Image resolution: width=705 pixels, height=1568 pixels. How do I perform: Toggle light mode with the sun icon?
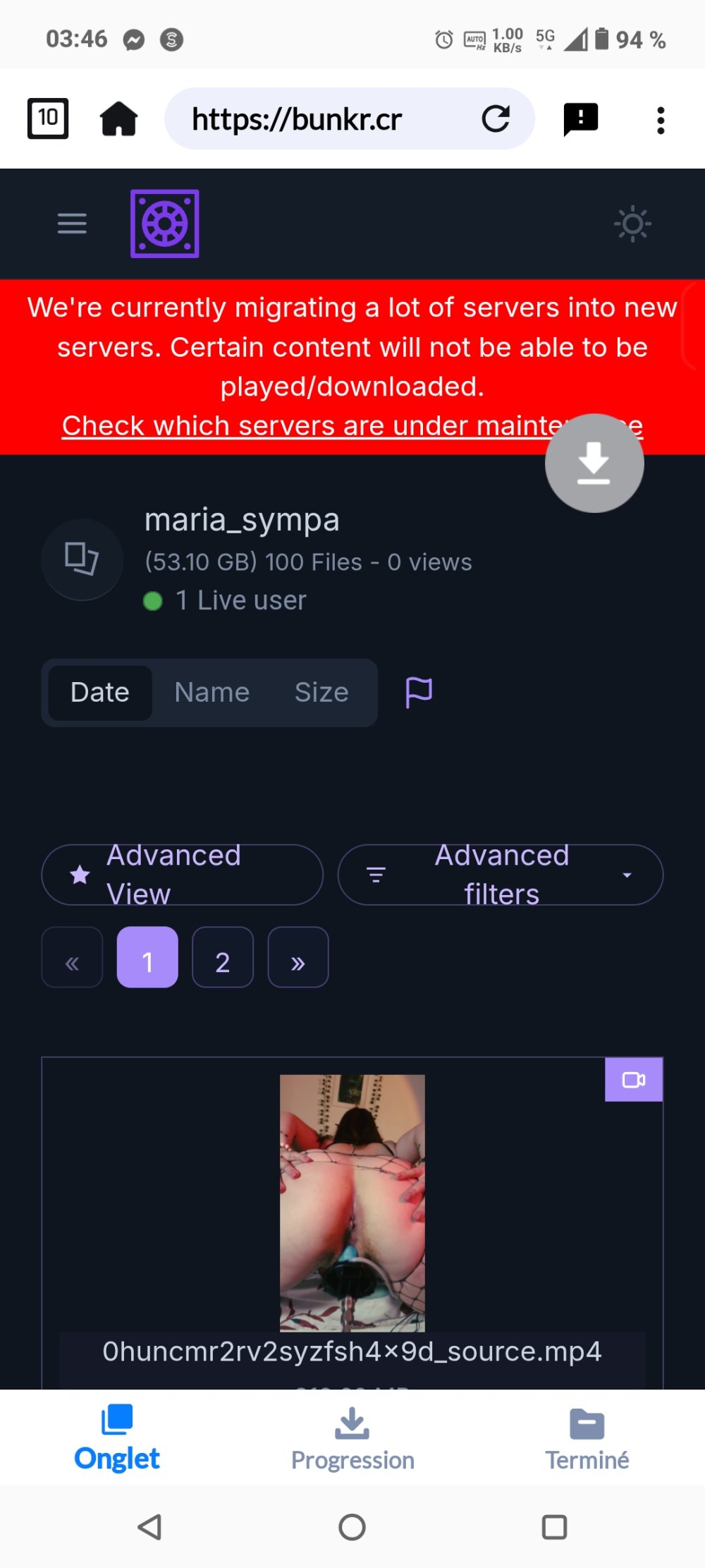coord(632,224)
